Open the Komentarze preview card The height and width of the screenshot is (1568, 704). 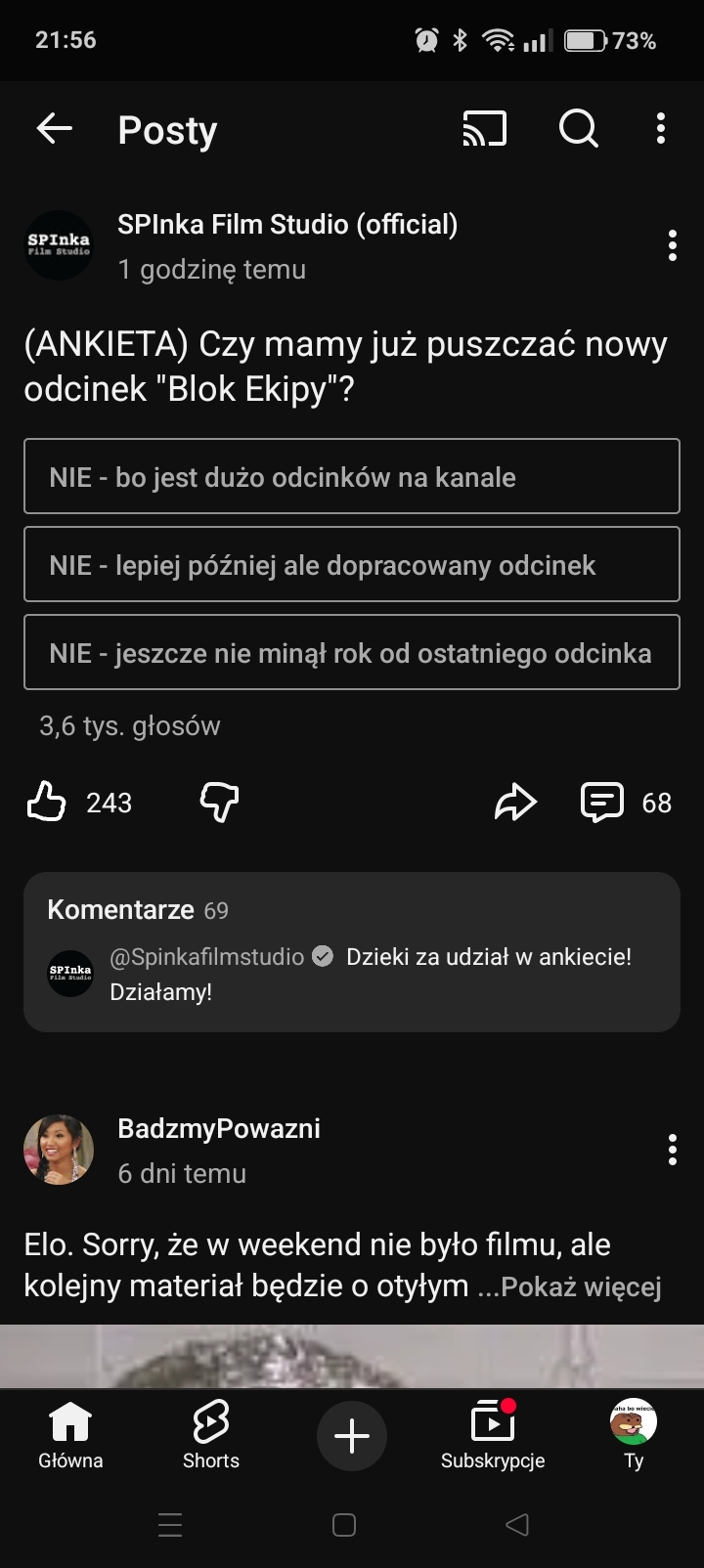coord(352,952)
